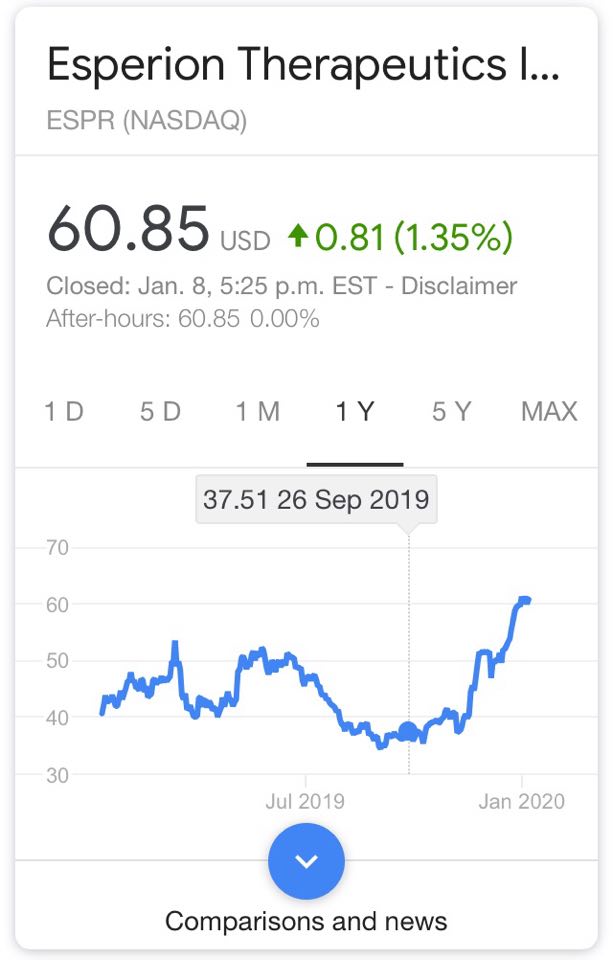Switch to the 1 D range tab
Image resolution: width=613 pixels, height=960 pixels.
coord(64,411)
